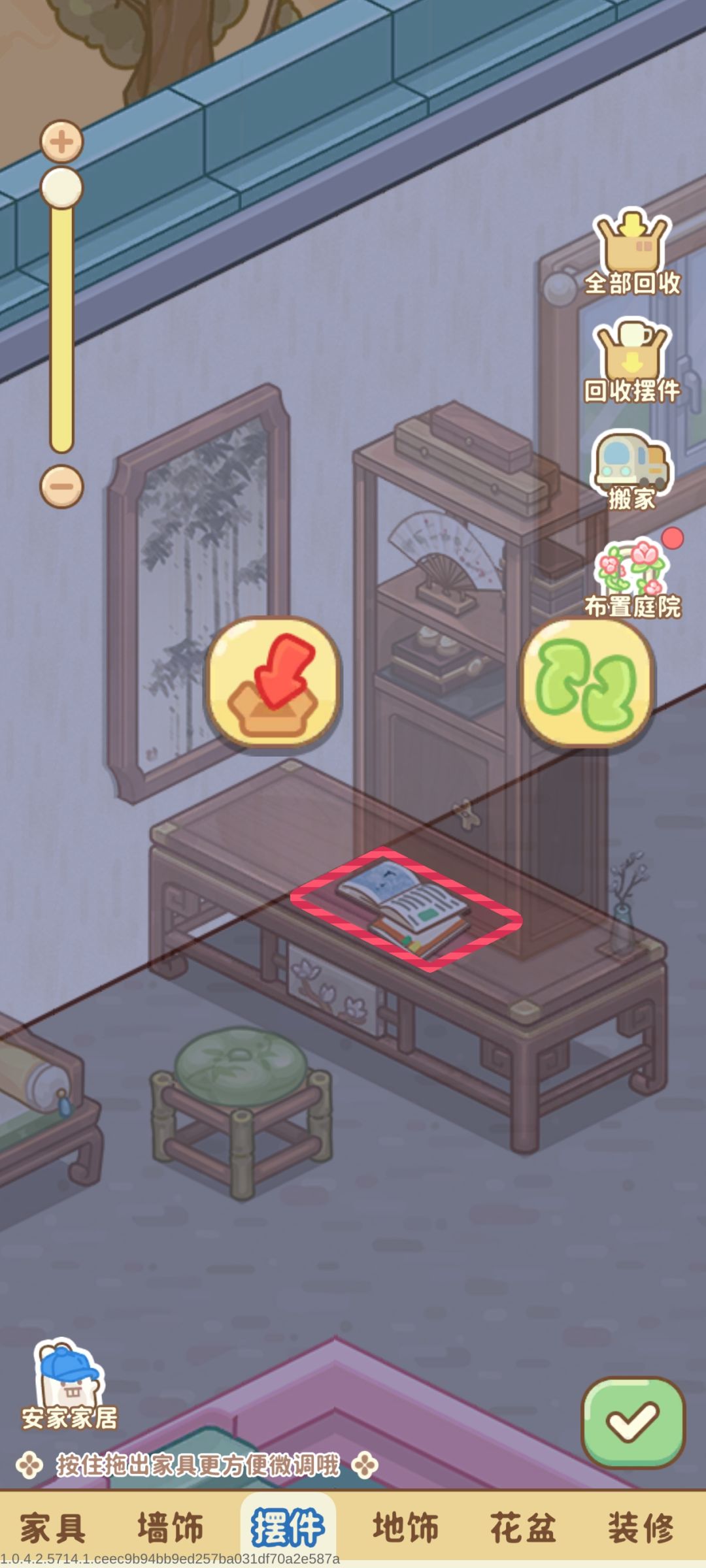The width and height of the screenshot is (706, 1568).
Task: Switch to the 地饰 tab
Action: pyautogui.click(x=405, y=1527)
